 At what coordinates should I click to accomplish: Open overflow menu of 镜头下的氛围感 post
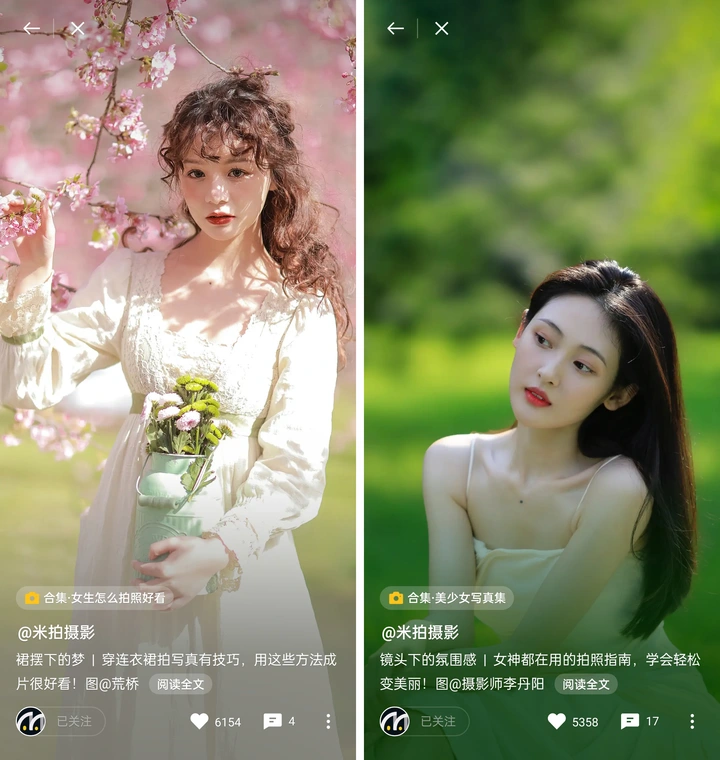tap(691, 721)
